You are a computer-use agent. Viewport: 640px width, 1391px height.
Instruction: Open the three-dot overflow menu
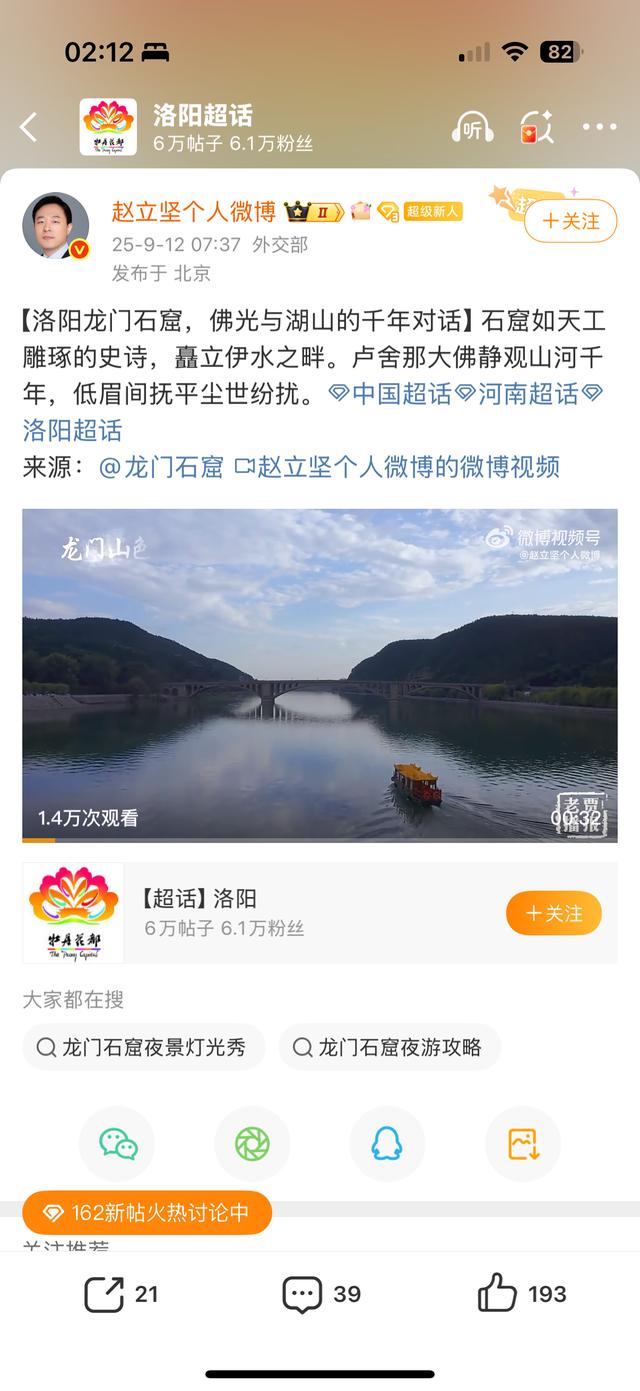click(x=599, y=128)
